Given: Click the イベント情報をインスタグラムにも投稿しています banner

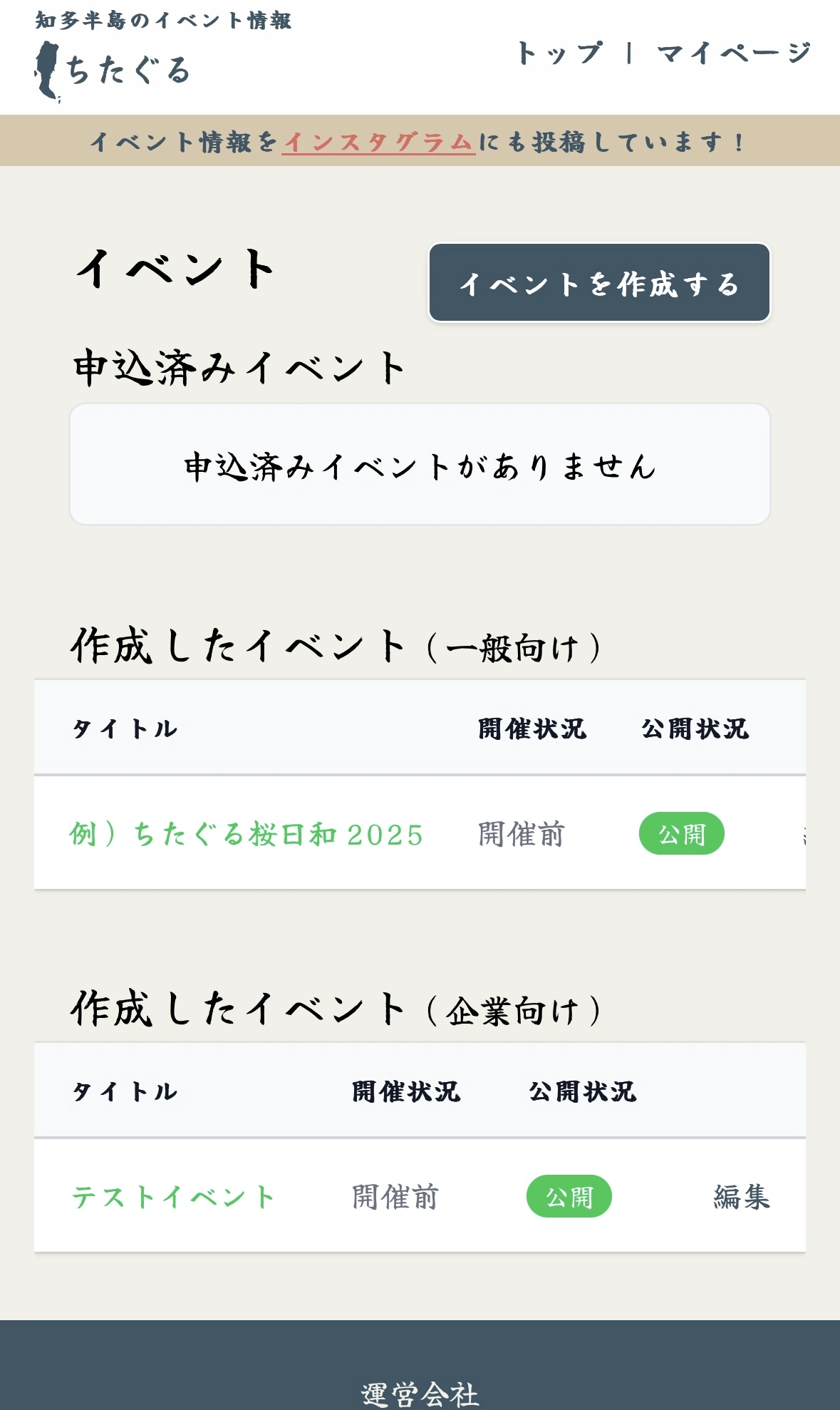Looking at the screenshot, I should [420, 142].
